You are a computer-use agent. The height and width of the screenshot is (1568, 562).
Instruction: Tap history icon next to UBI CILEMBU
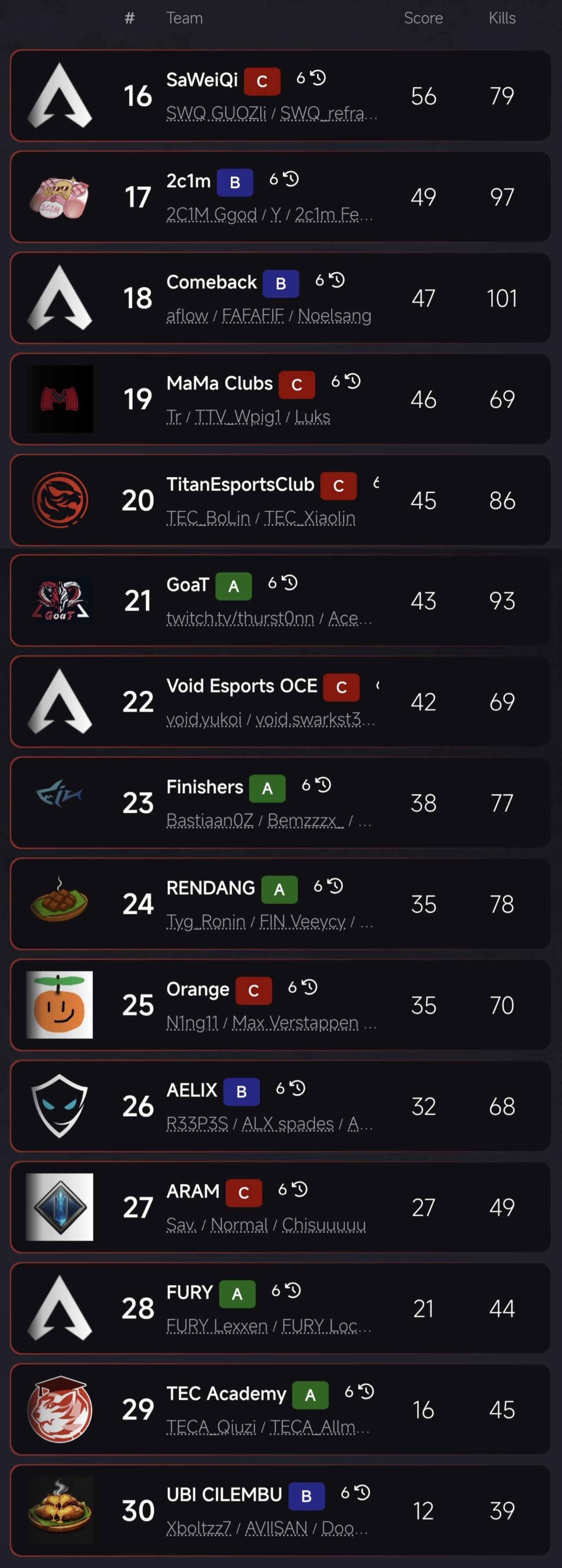[x=362, y=1492]
